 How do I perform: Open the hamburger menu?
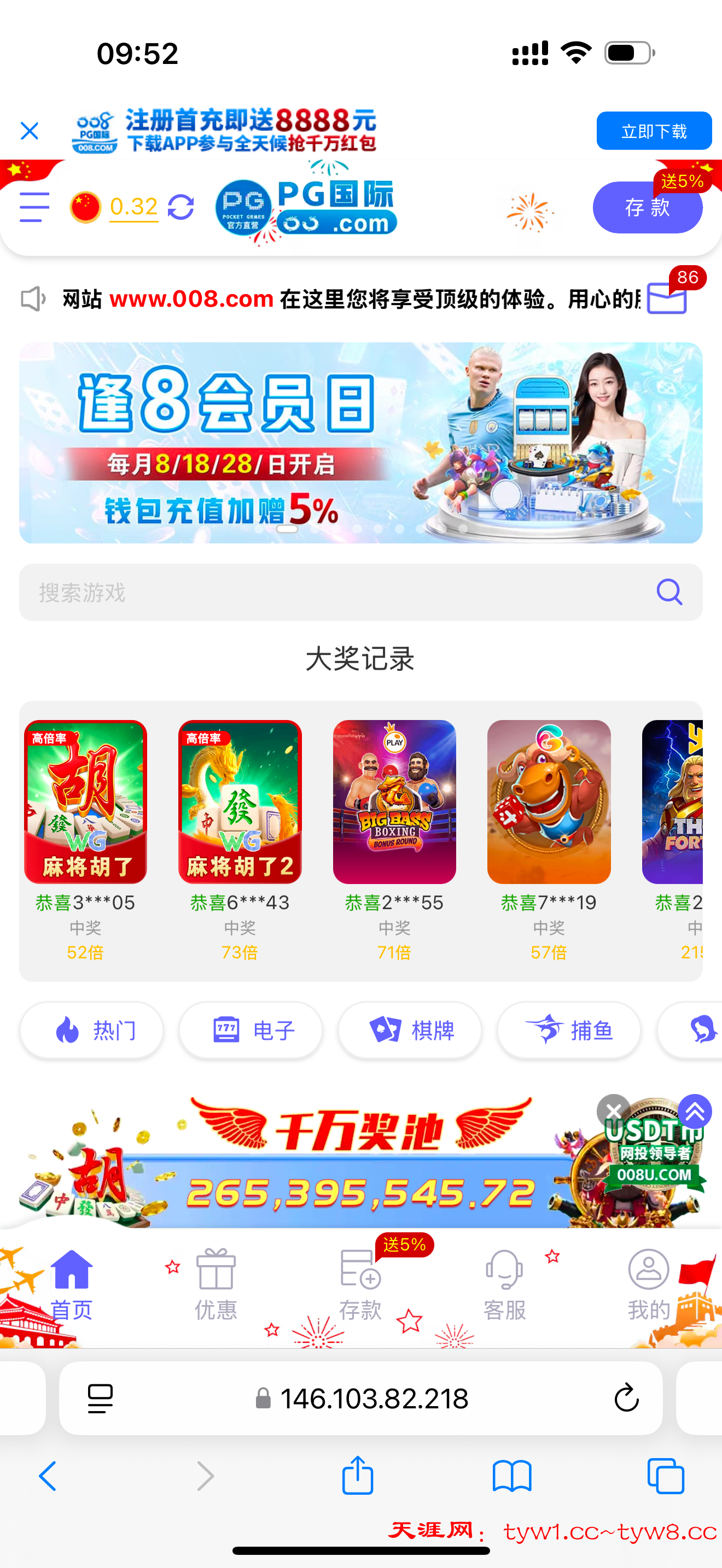point(34,207)
